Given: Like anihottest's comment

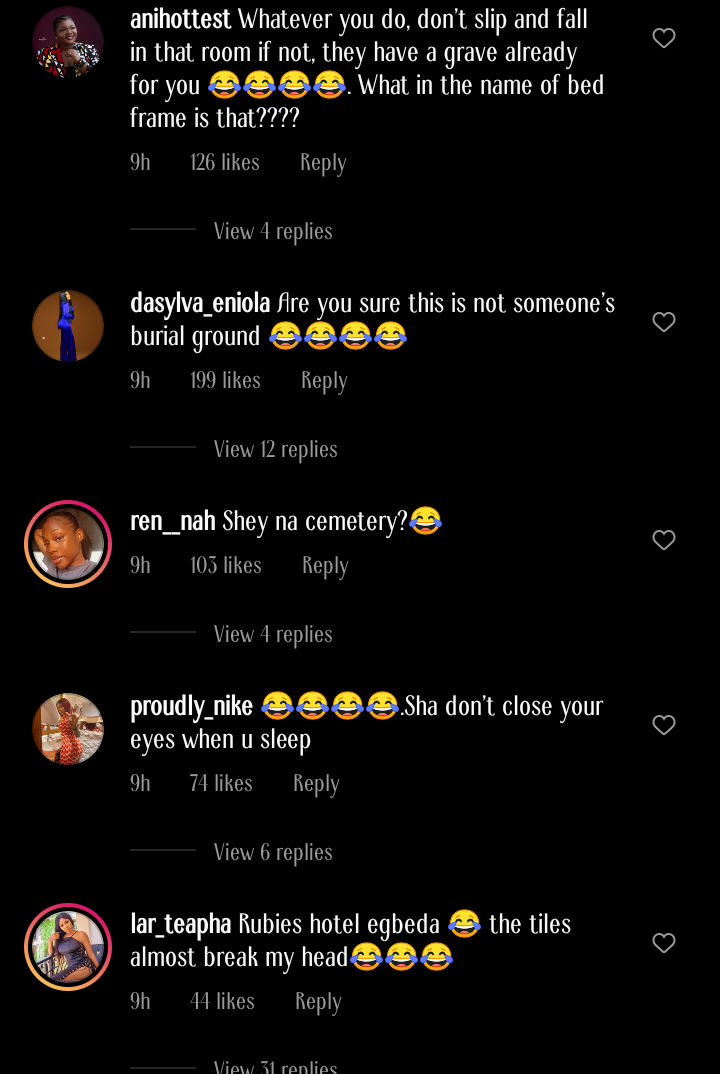Looking at the screenshot, I should (664, 39).
